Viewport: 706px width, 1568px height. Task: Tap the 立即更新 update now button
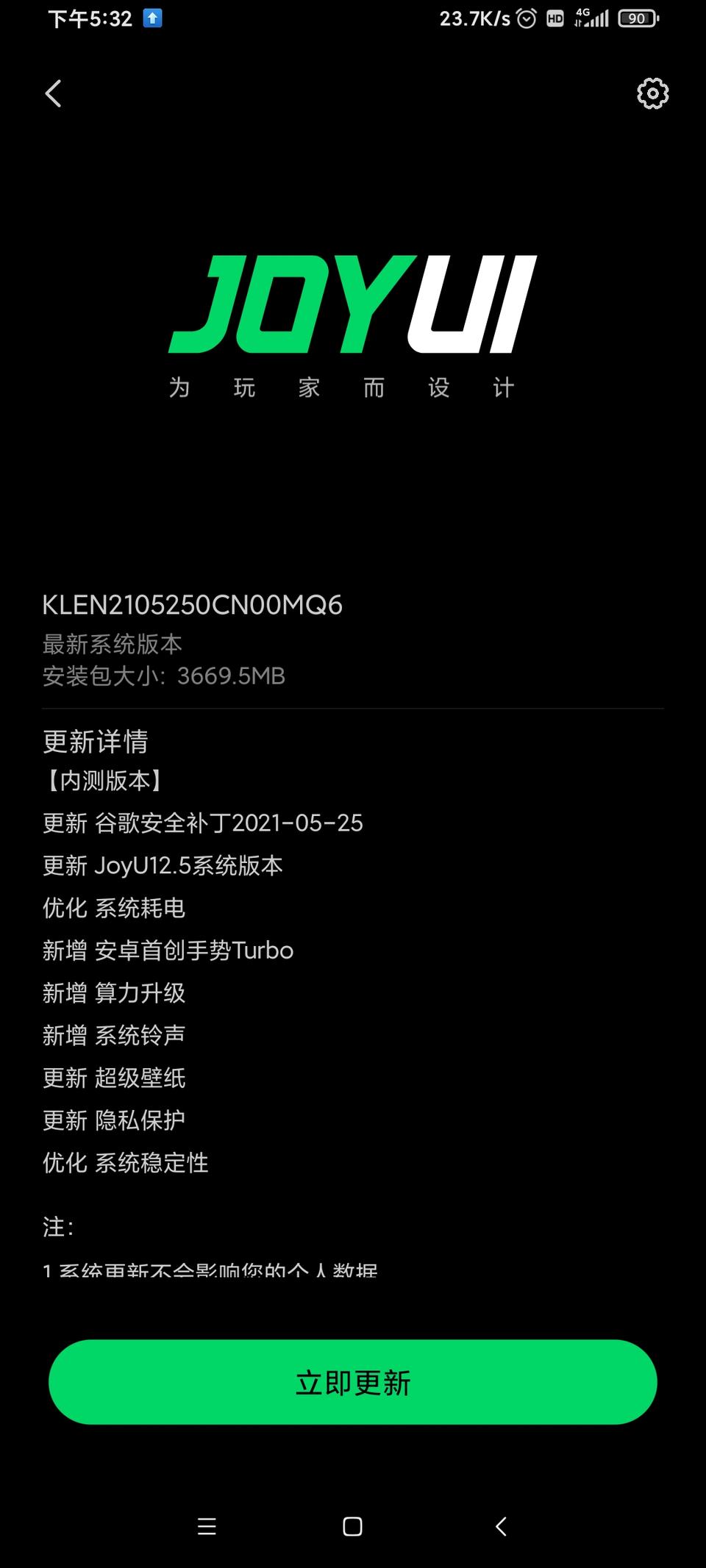point(353,1382)
